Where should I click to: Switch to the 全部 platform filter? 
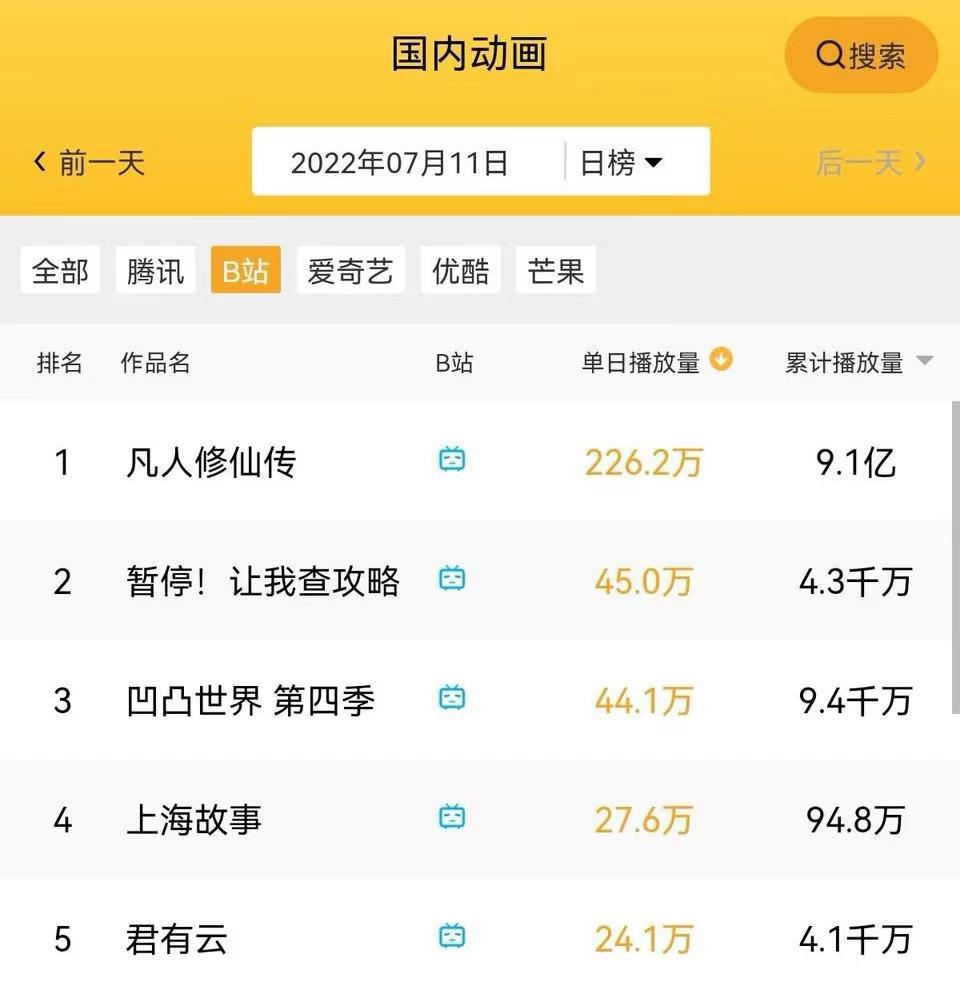[59, 269]
